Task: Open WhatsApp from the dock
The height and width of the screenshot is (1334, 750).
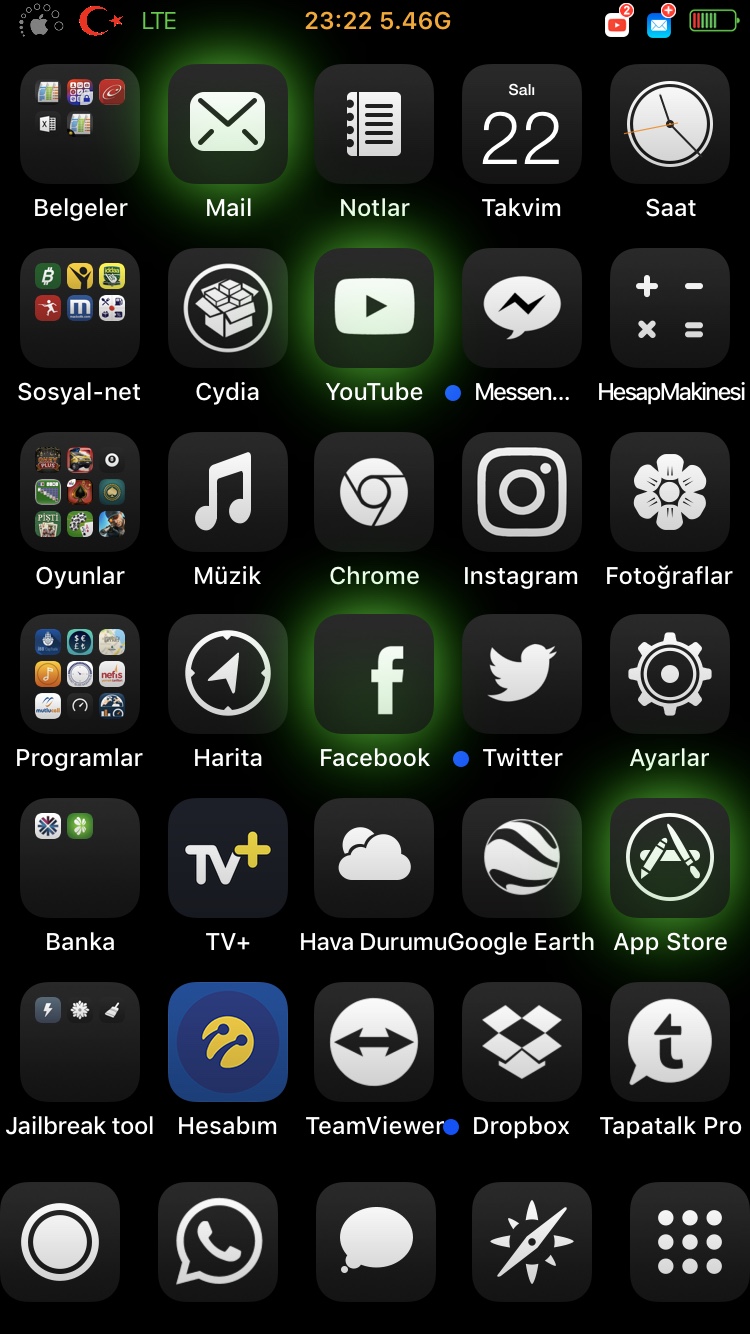Action: tap(218, 1242)
